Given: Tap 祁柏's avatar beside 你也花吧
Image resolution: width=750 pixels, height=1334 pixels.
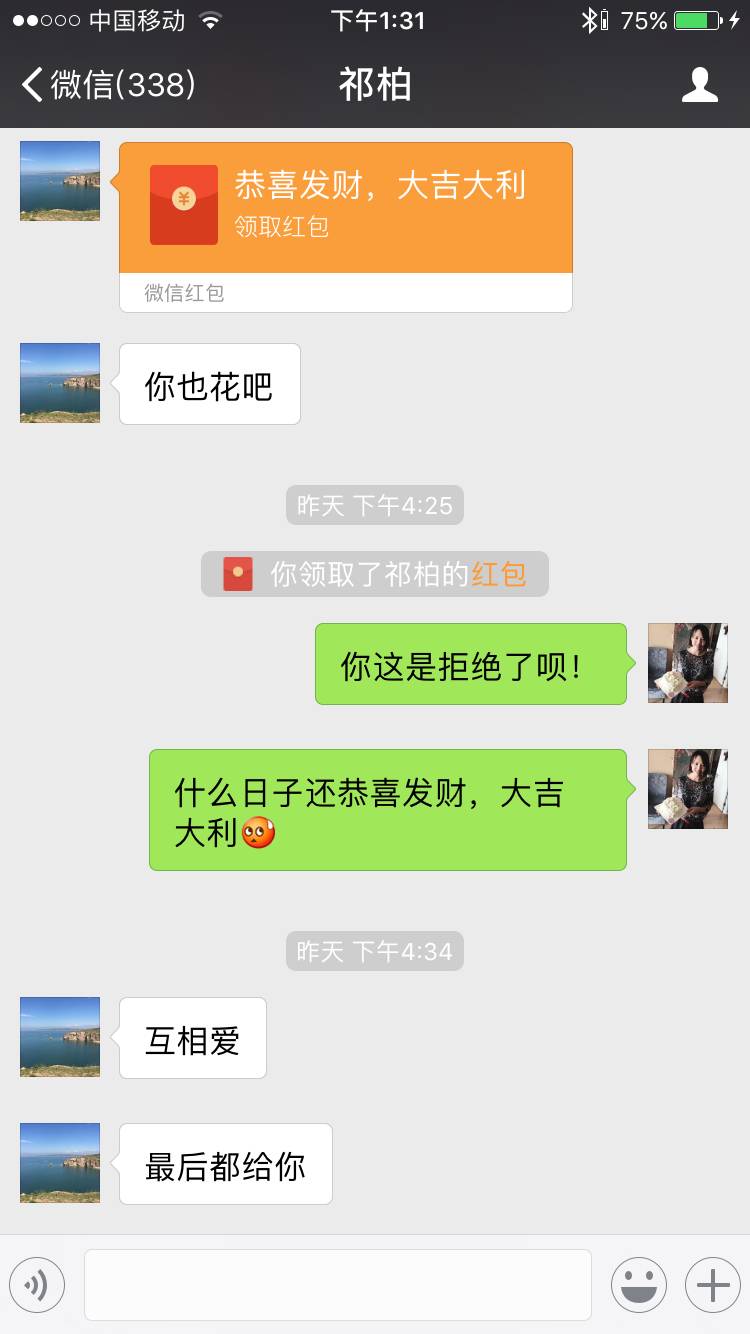Looking at the screenshot, I should (x=60, y=383).
